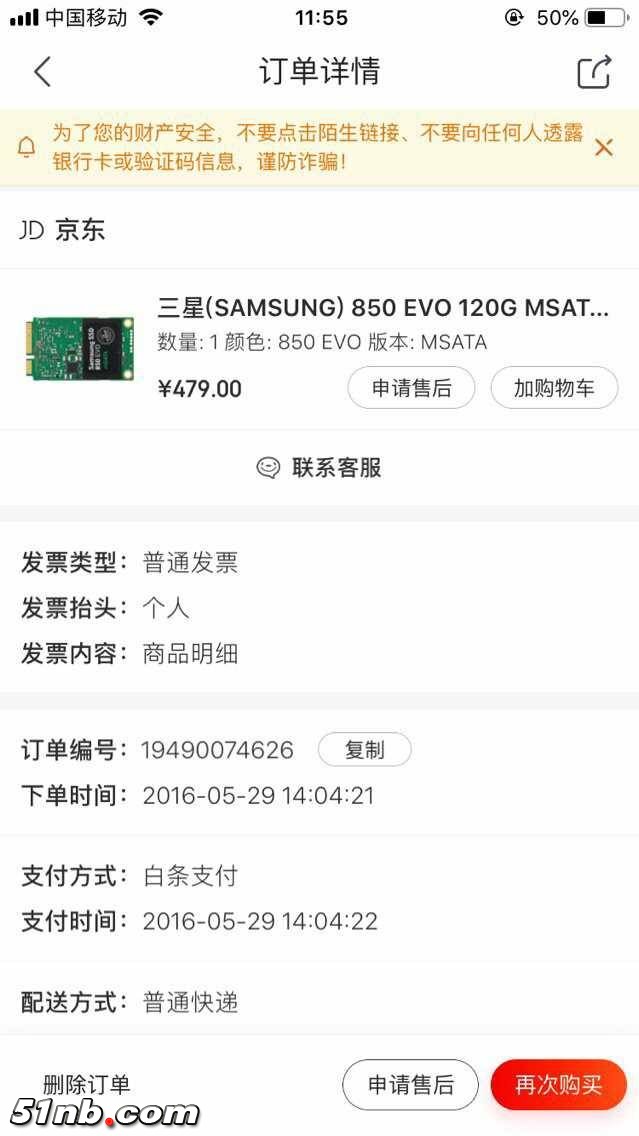The height and width of the screenshot is (1136, 639).
Task: Copy the order number with 复制
Action: [364, 750]
